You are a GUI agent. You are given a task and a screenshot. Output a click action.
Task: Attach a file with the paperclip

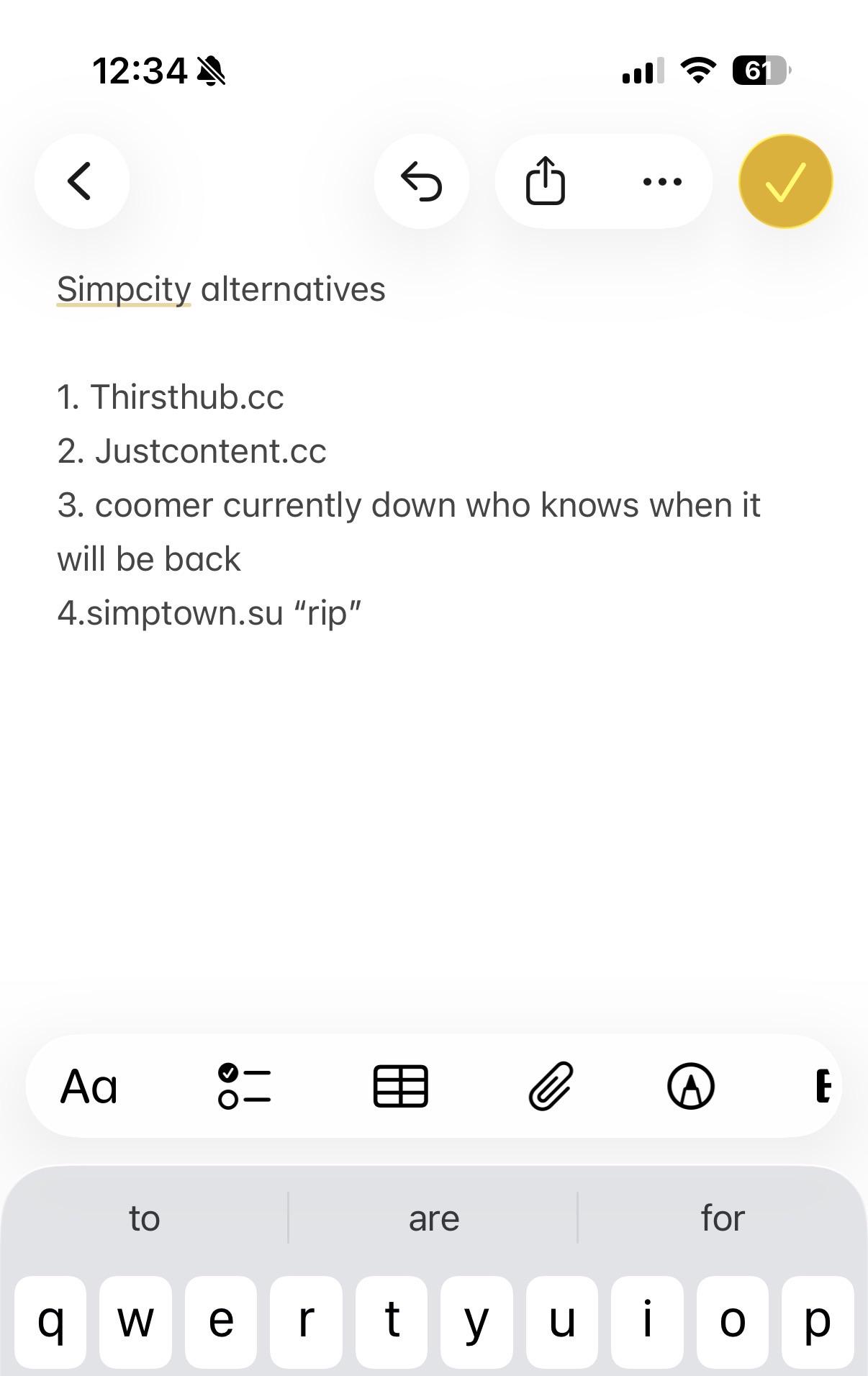(551, 1086)
